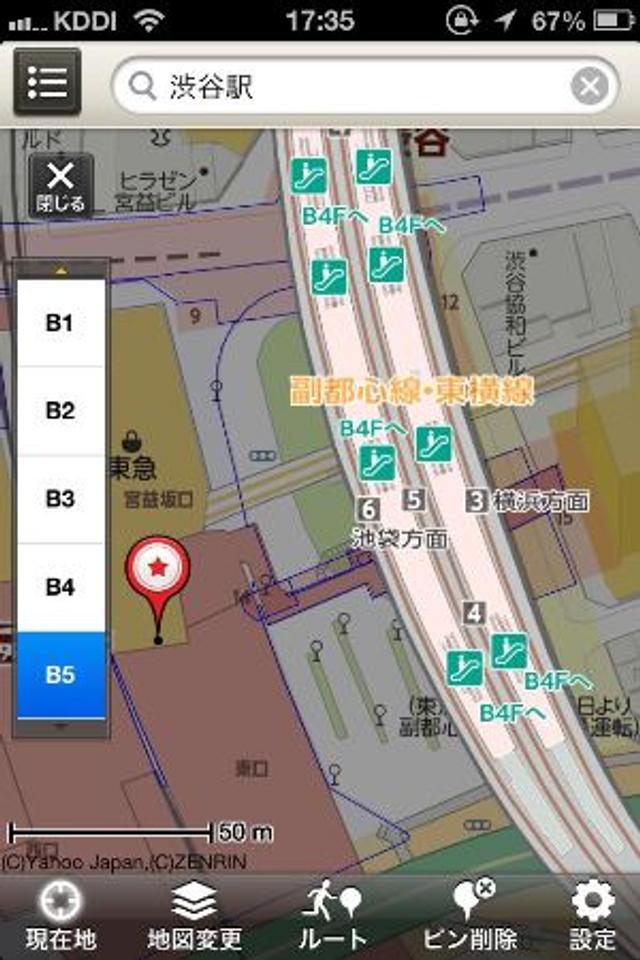
Task: Open 設定 settings
Action: pyautogui.click(x=592, y=917)
